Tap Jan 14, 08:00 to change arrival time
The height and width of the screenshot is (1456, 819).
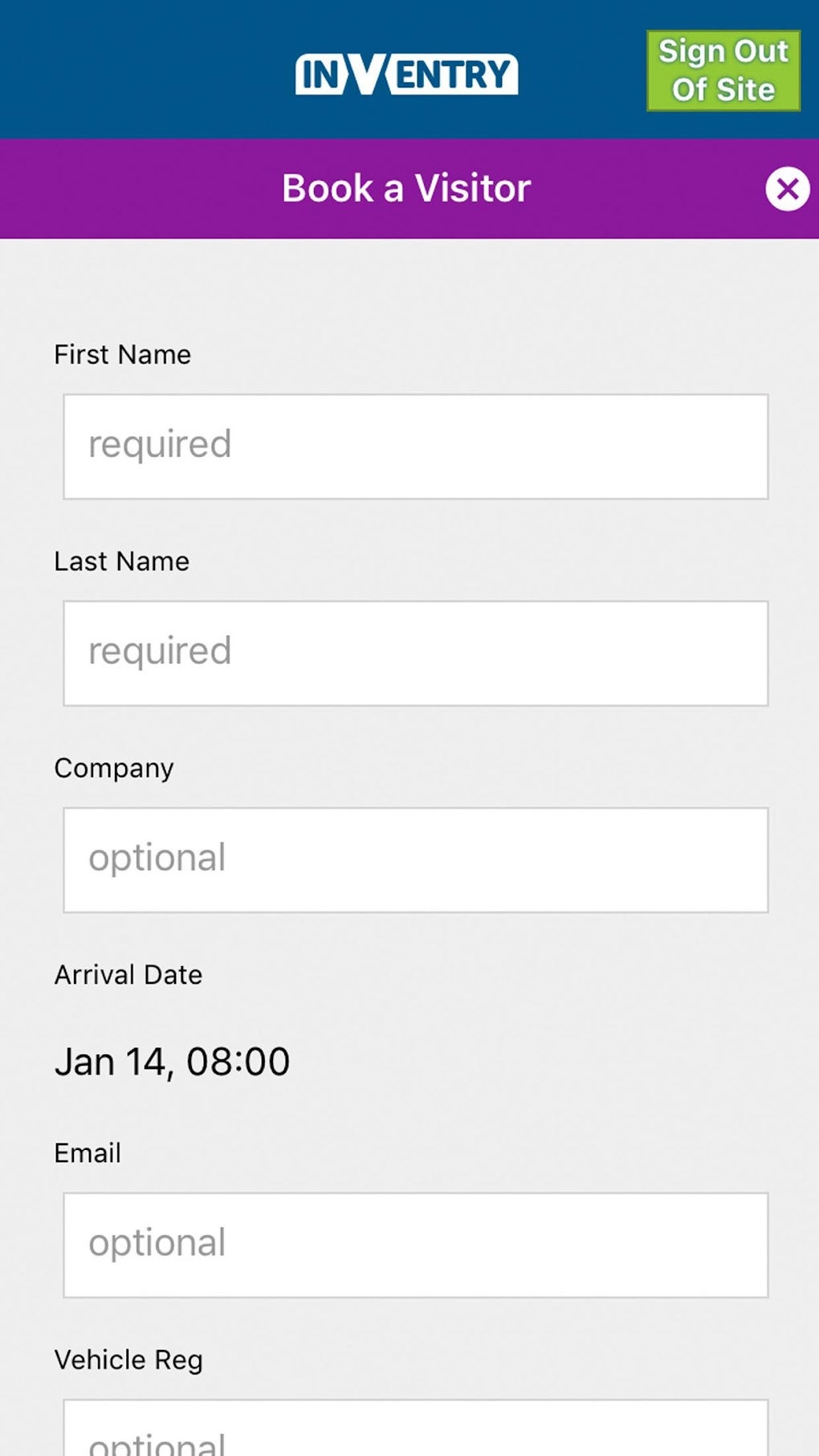click(x=171, y=1060)
